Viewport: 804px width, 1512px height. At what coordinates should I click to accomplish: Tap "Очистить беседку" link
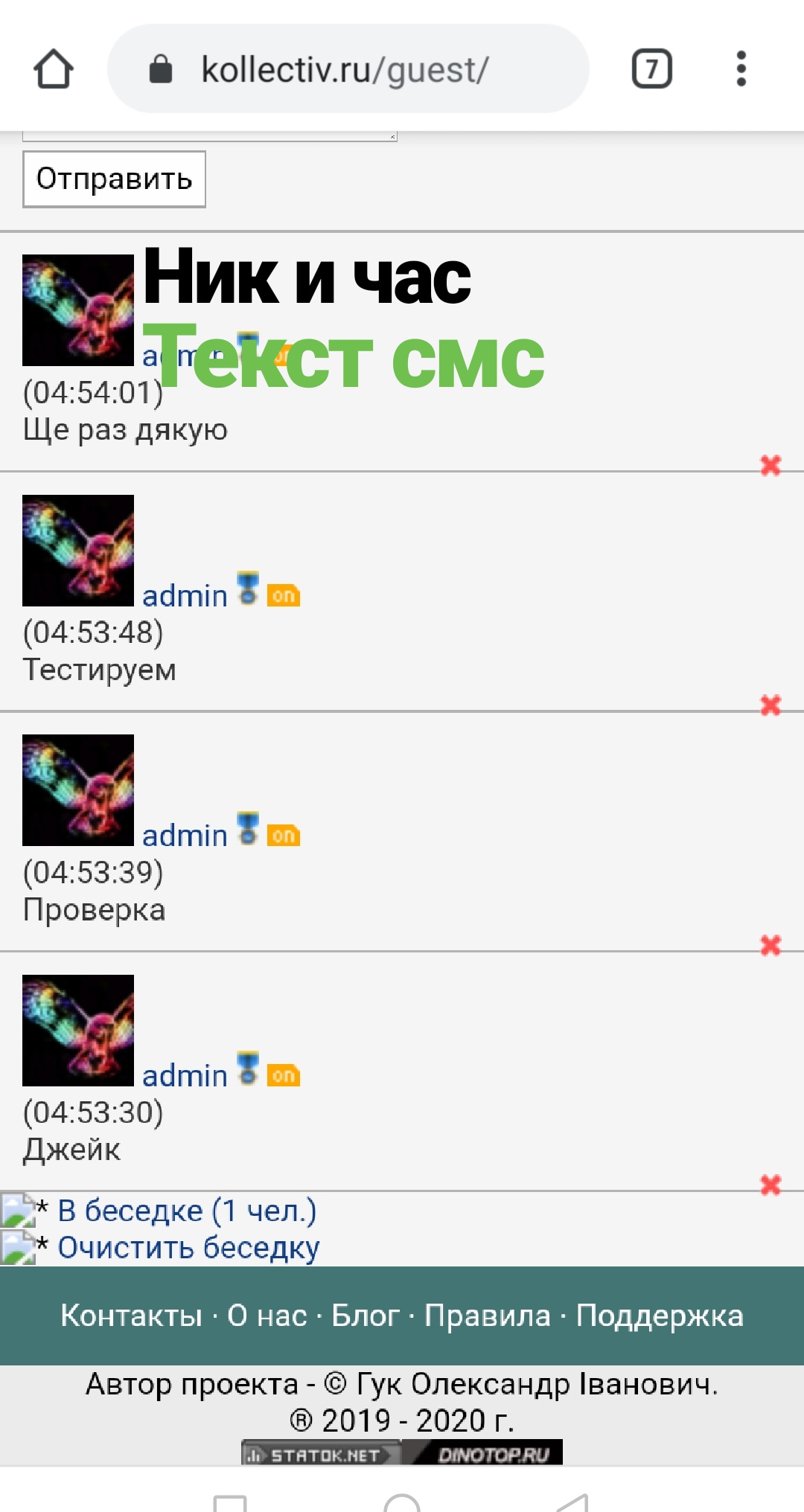point(188,1248)
